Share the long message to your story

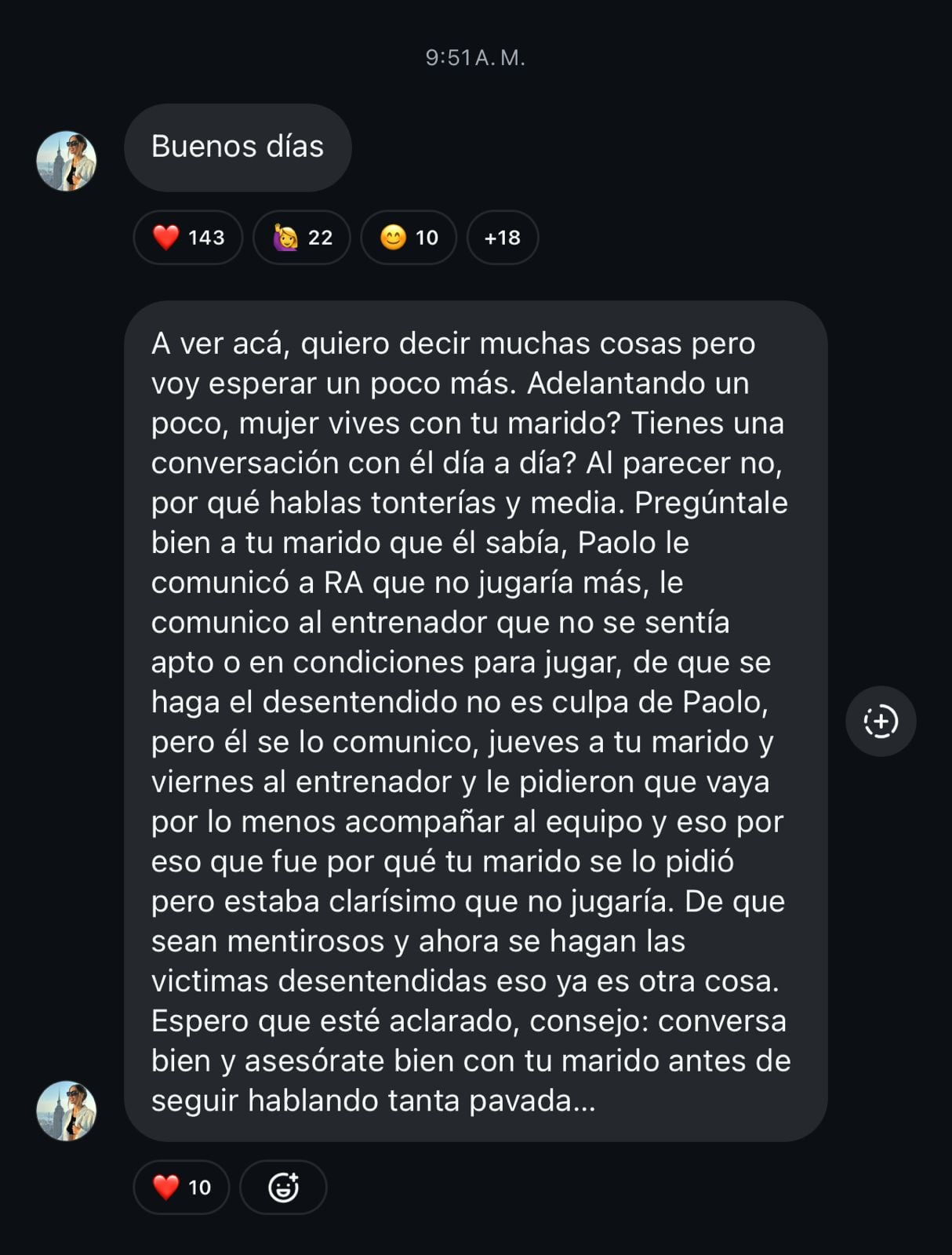click(x=880, y=721)
